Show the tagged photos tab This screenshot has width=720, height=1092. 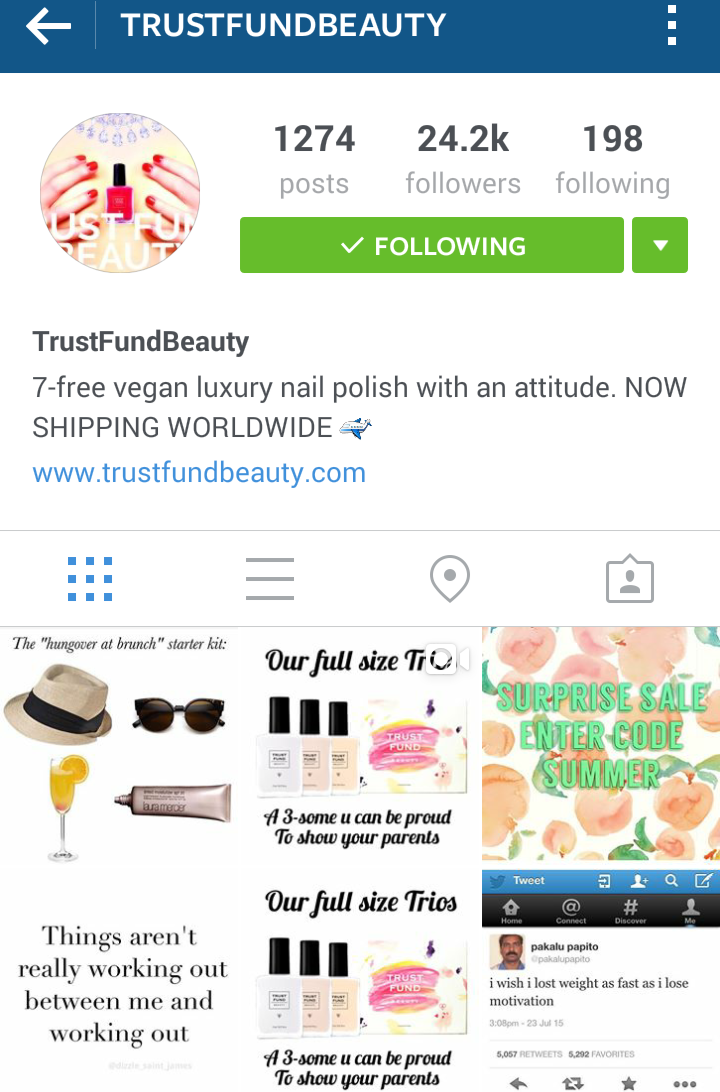click(x=630, y=578)
